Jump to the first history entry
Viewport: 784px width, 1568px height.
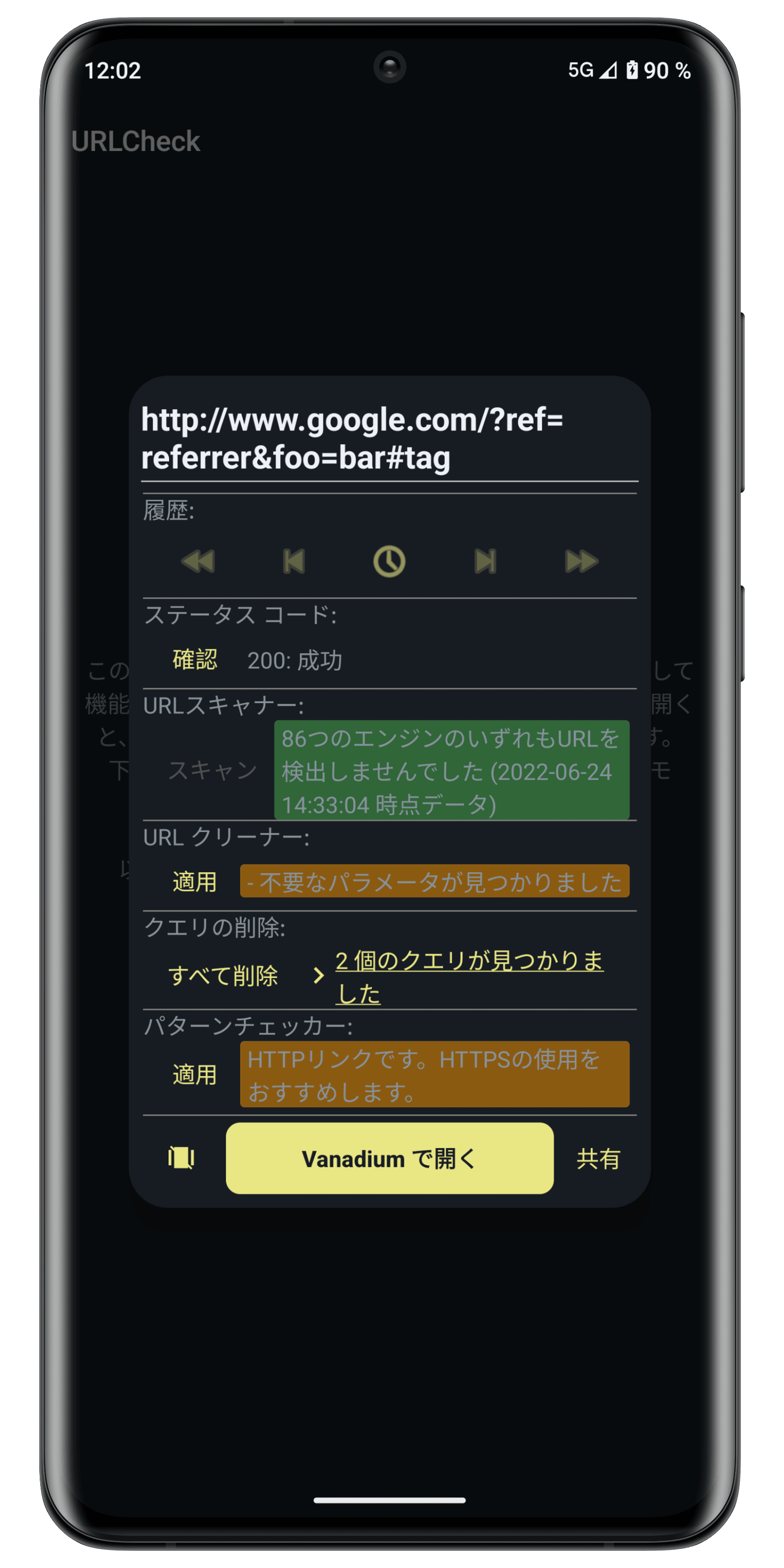[198, 561]
